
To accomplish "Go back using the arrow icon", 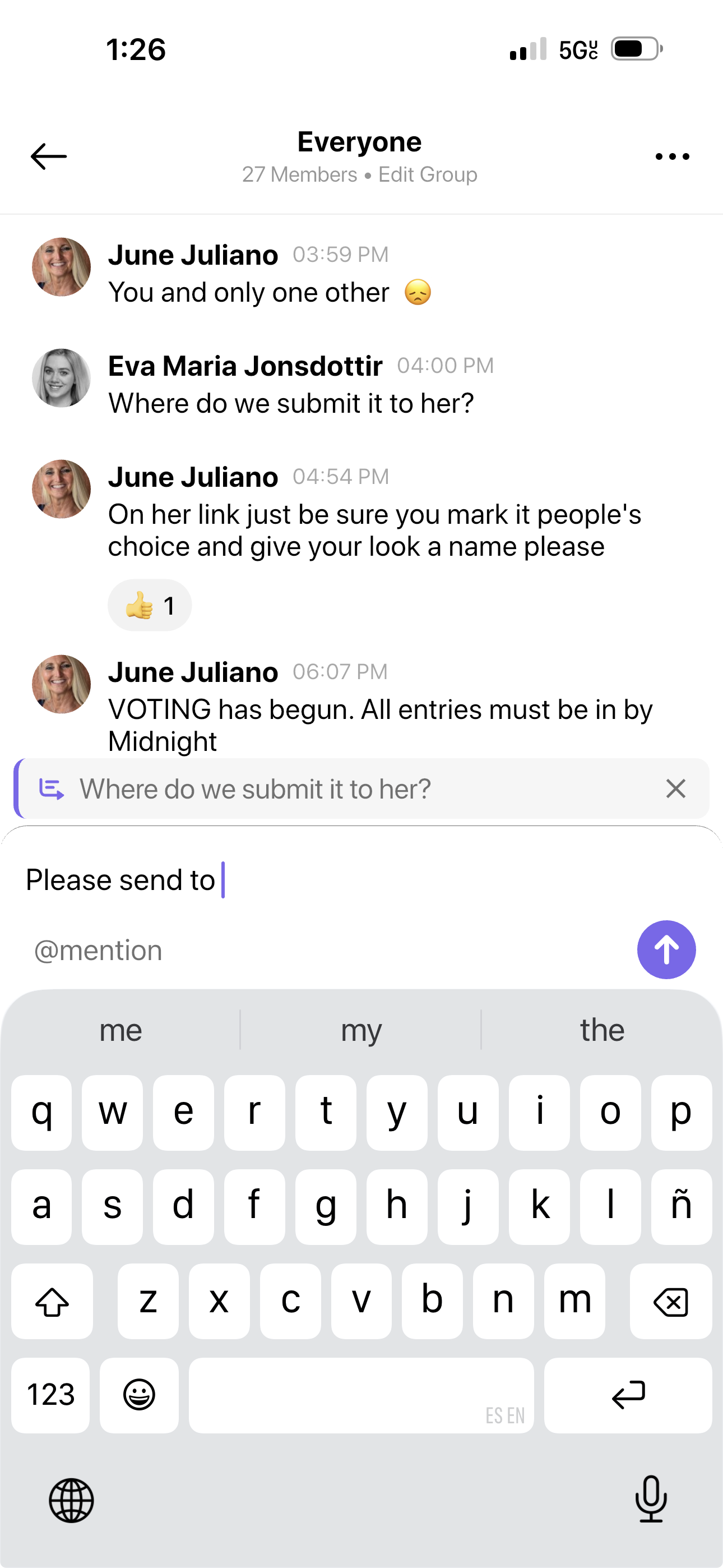I will click(x=49, y=156).
